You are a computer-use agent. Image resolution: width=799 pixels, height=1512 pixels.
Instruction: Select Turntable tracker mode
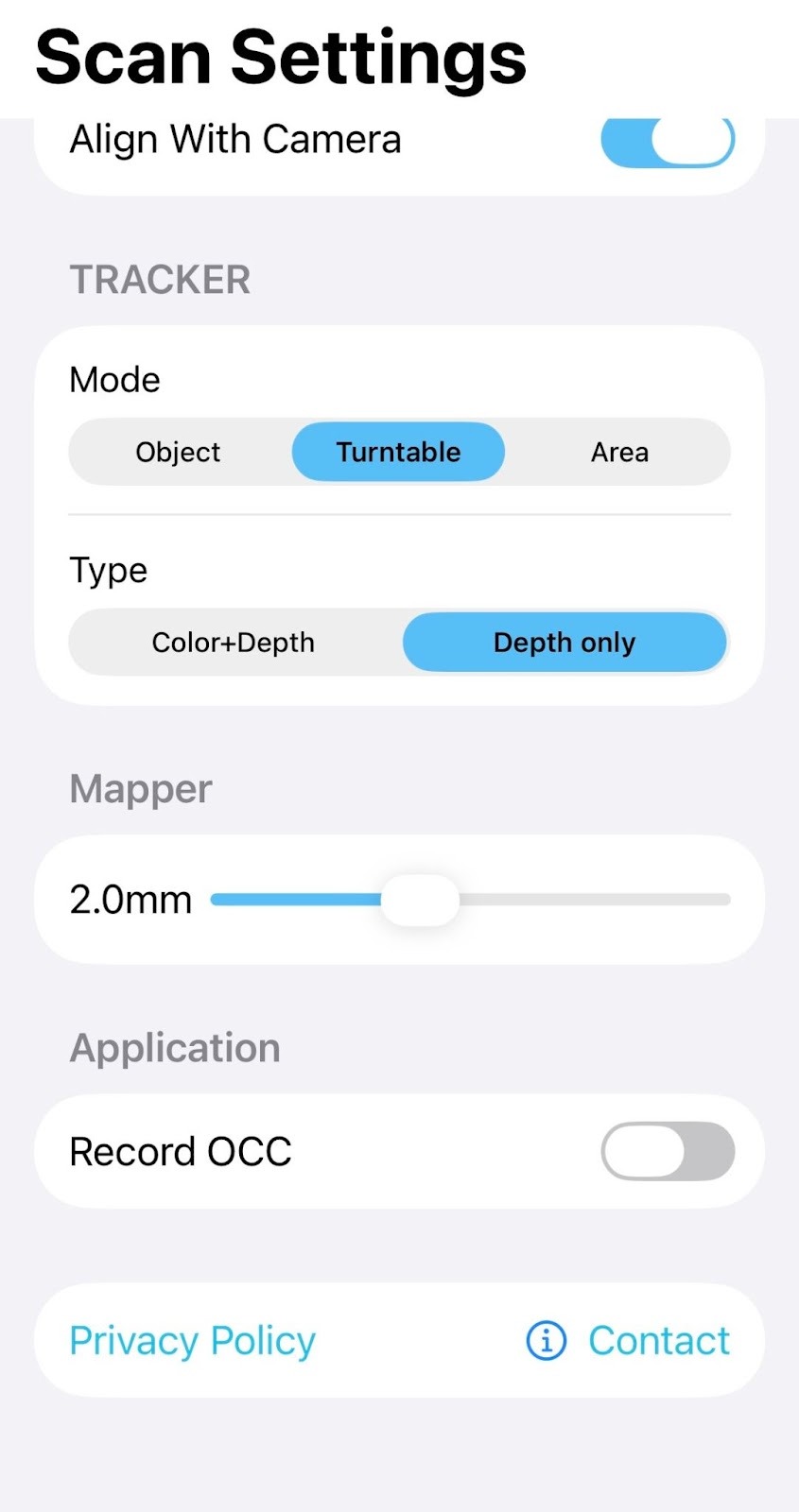pos(398,452)
